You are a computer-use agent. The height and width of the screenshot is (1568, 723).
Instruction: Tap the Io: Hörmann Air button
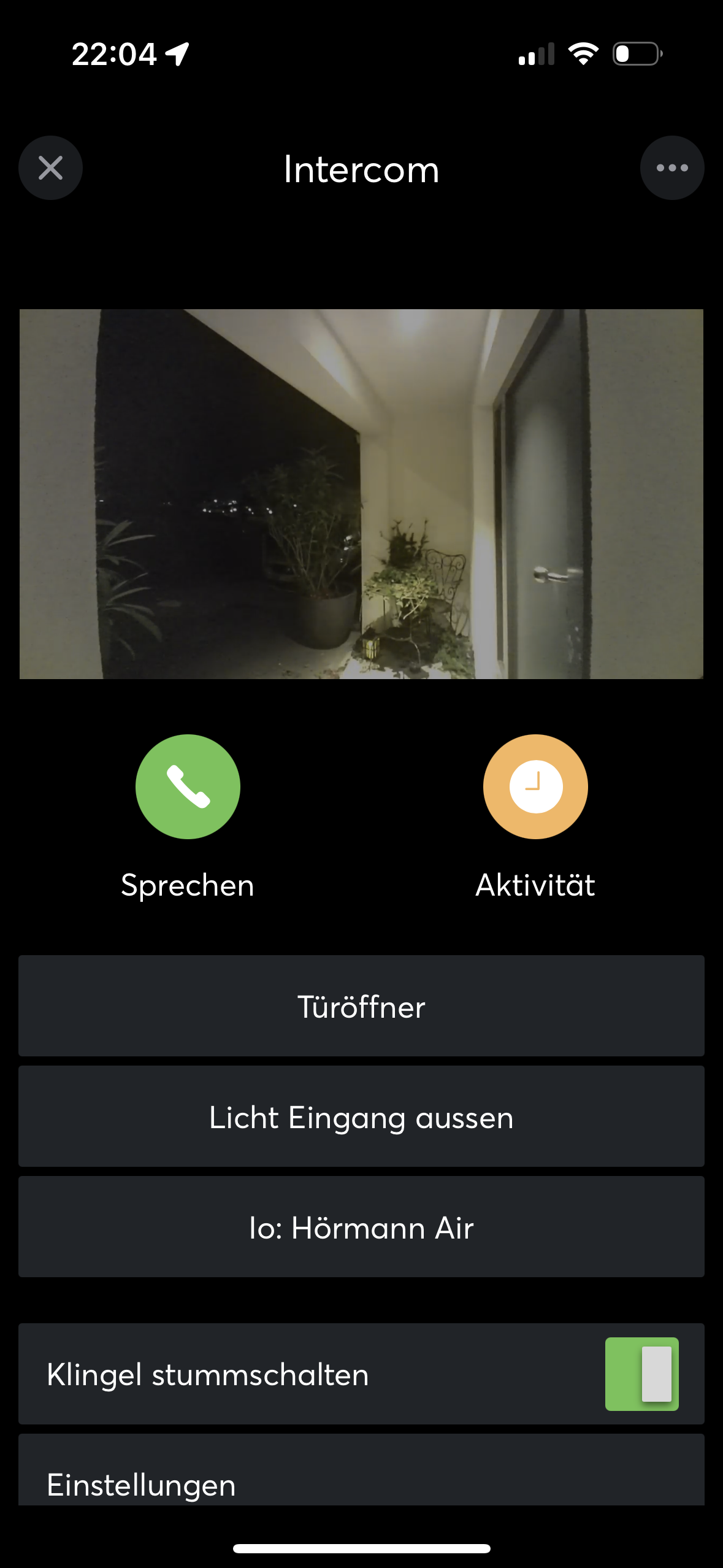361,1227
